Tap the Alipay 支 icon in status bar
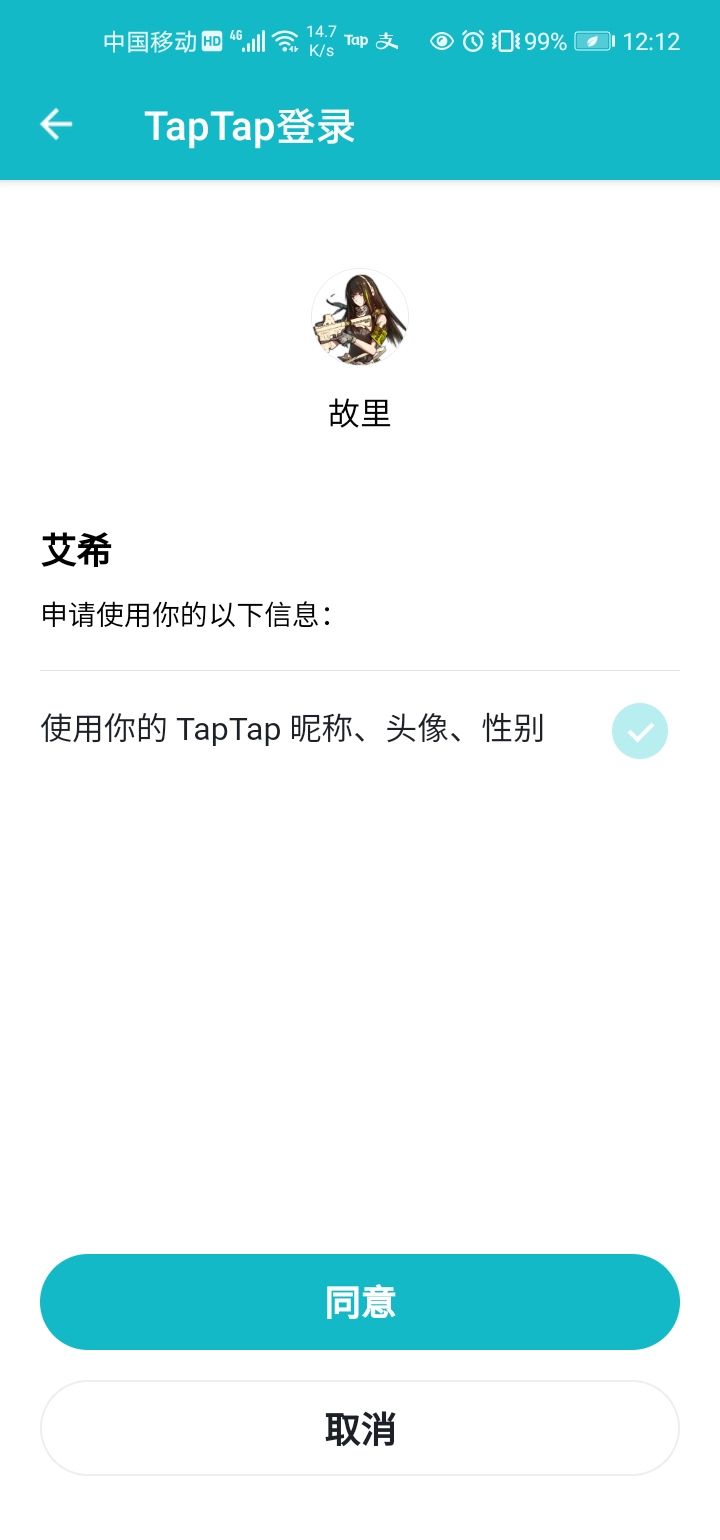 pyautogui.click(x=387, y=42)
